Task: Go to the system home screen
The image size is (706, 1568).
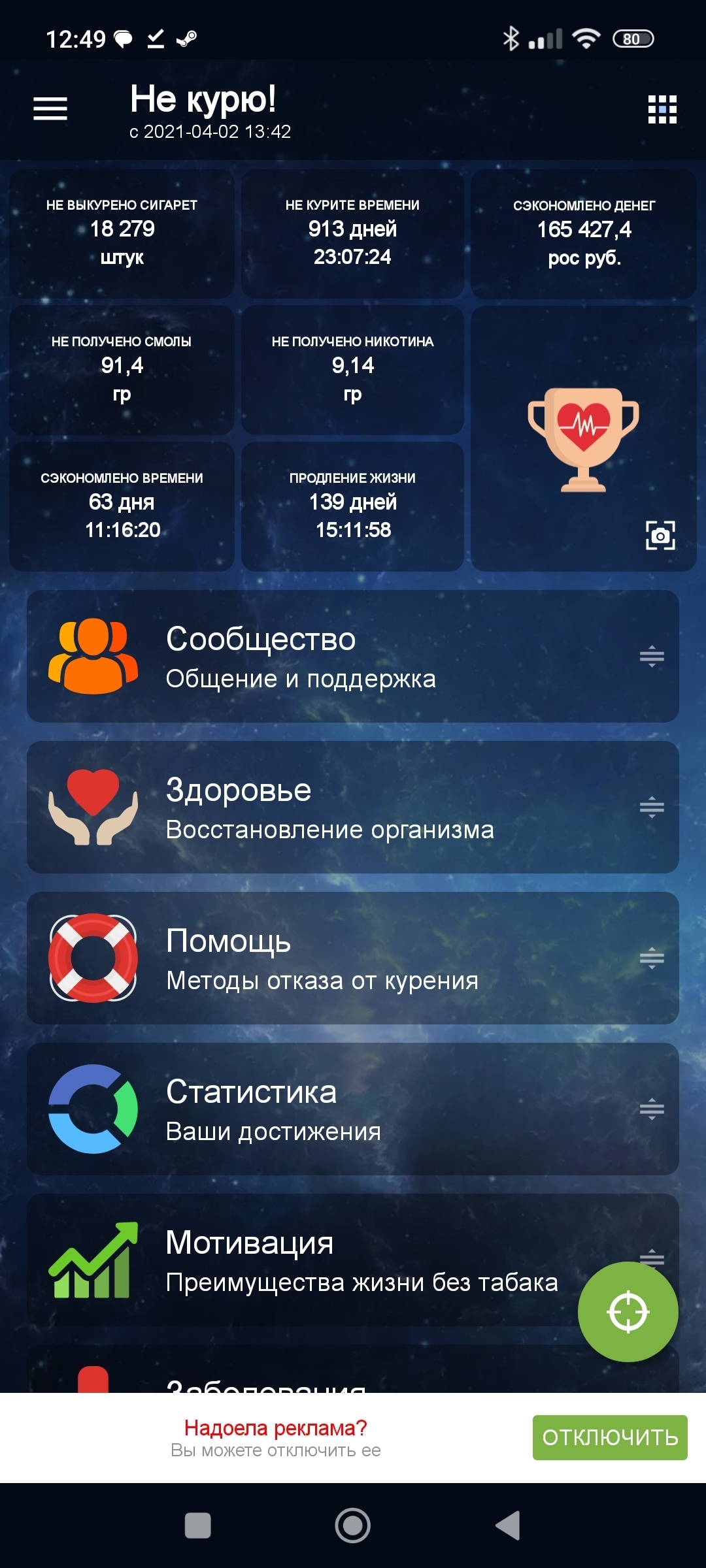Action: [353, 1526]
